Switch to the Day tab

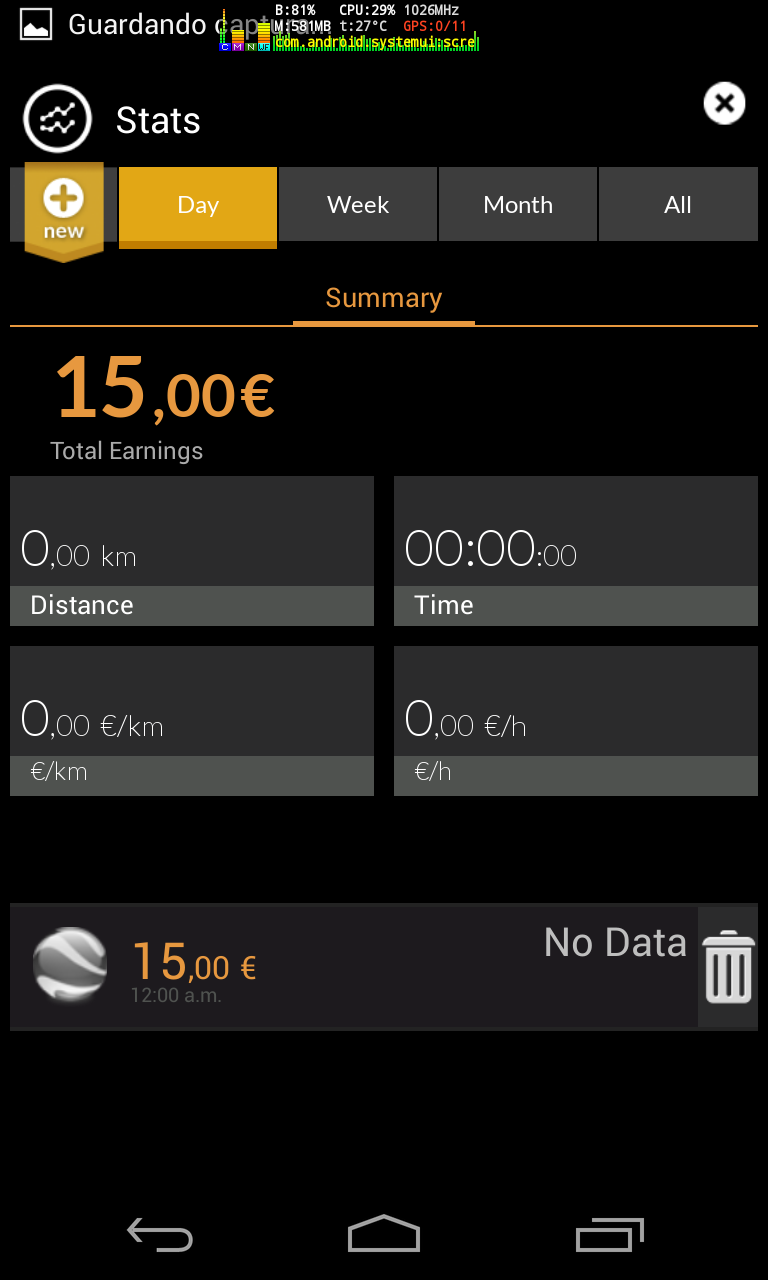198,205
